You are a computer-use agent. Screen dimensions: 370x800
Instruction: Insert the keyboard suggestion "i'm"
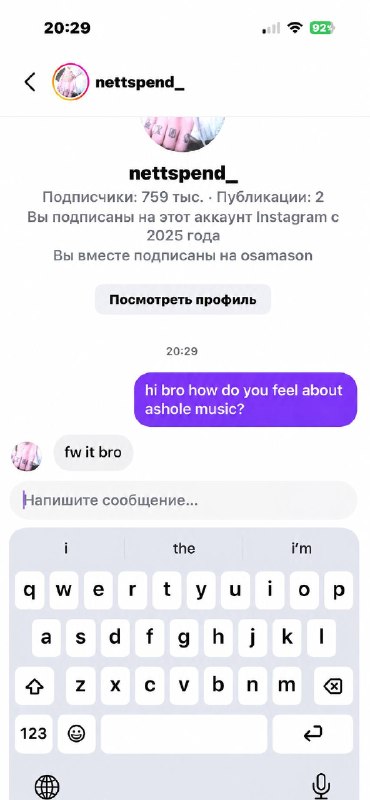301,548
